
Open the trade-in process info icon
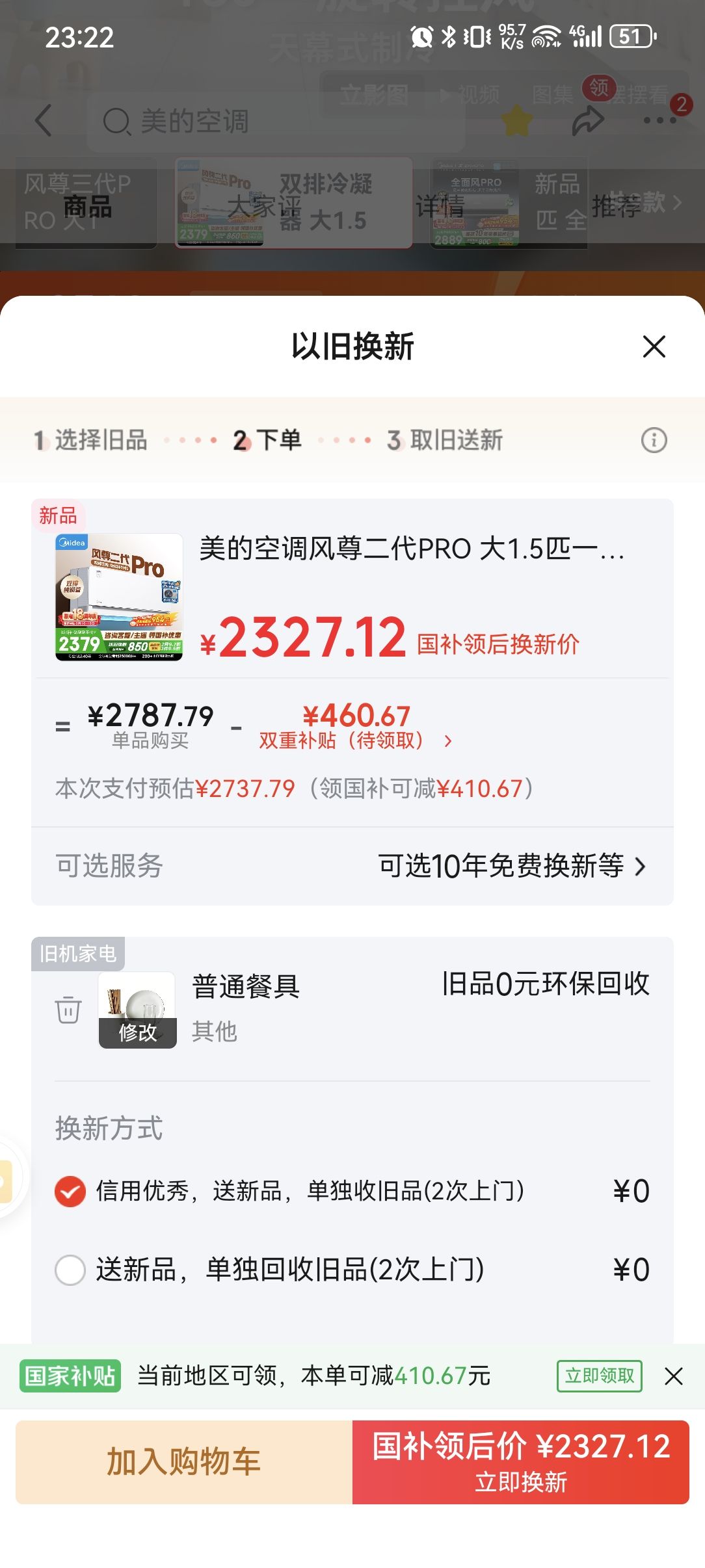click(x=654, y=440)
